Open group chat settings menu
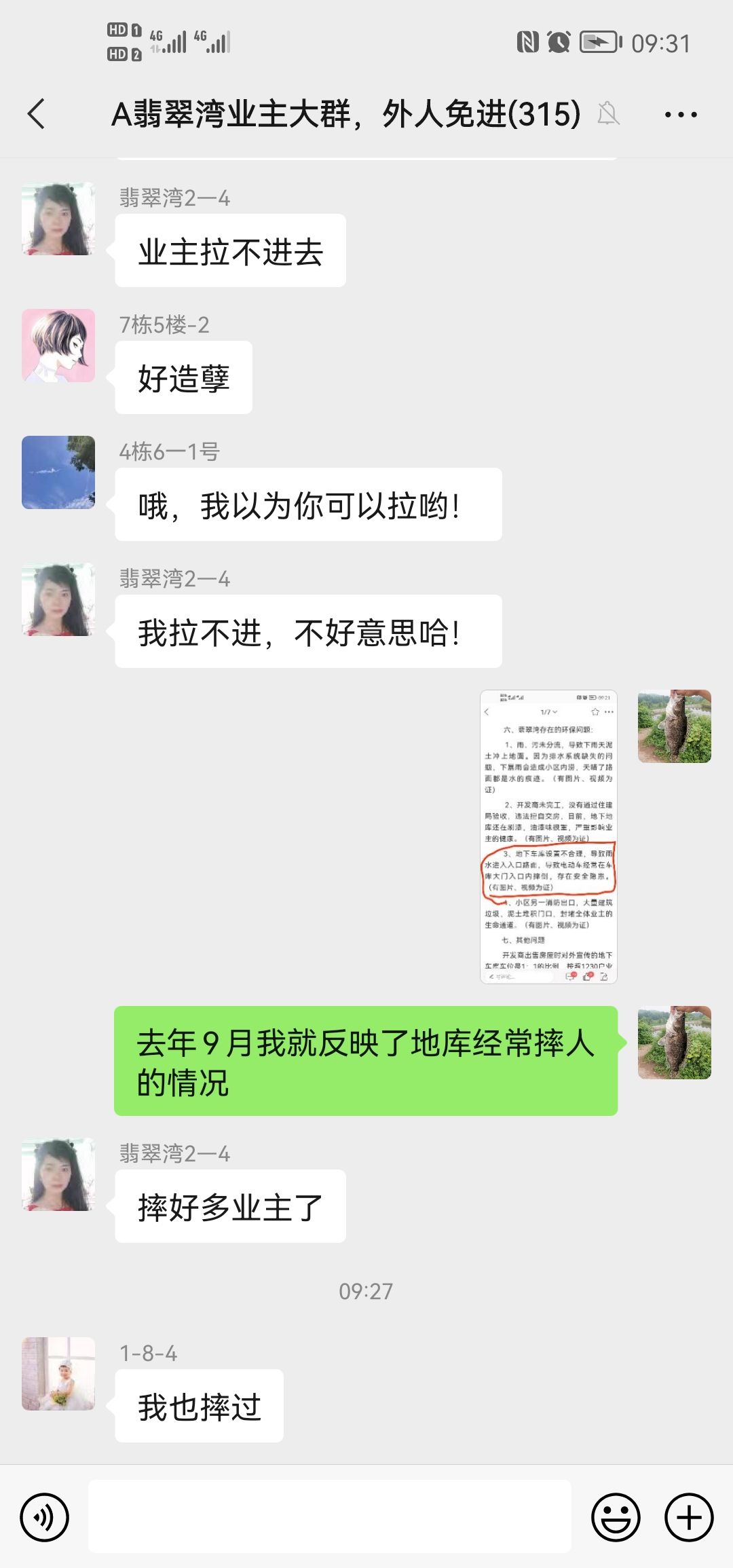The image size is (733, 1568). pyautogui.click(x=680, y=115)
